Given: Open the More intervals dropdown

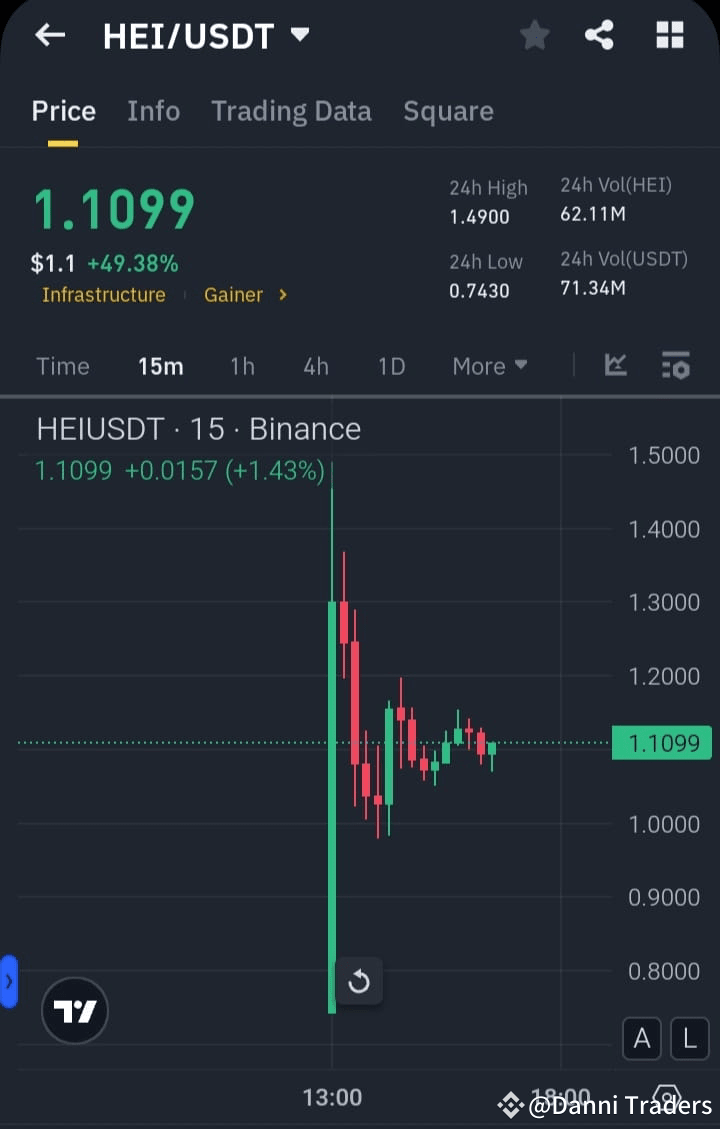Looking at the screenshot, I should [x=488, y=366].
